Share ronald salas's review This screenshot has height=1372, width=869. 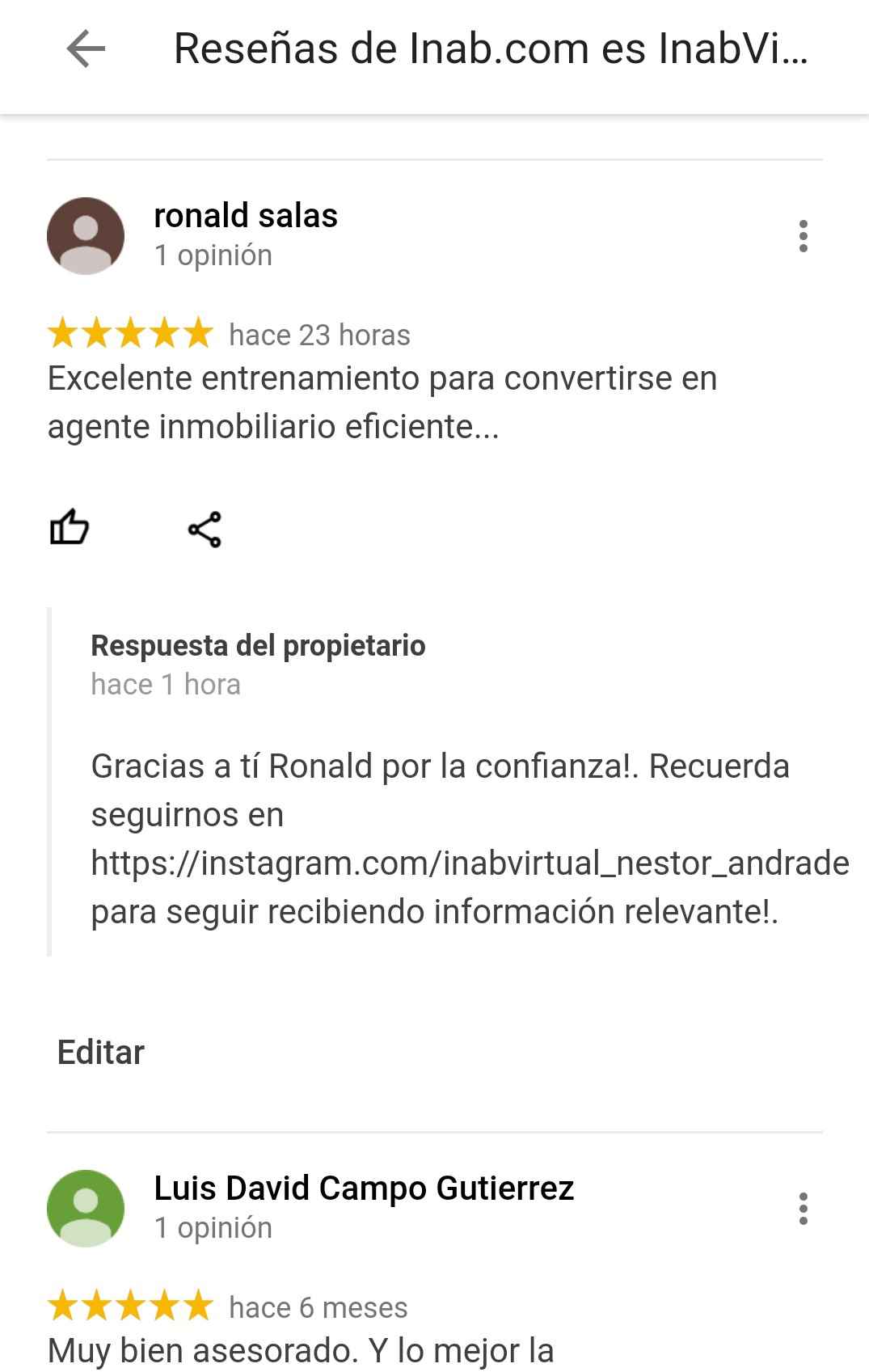pyautogui.click(x=205, y=530)
